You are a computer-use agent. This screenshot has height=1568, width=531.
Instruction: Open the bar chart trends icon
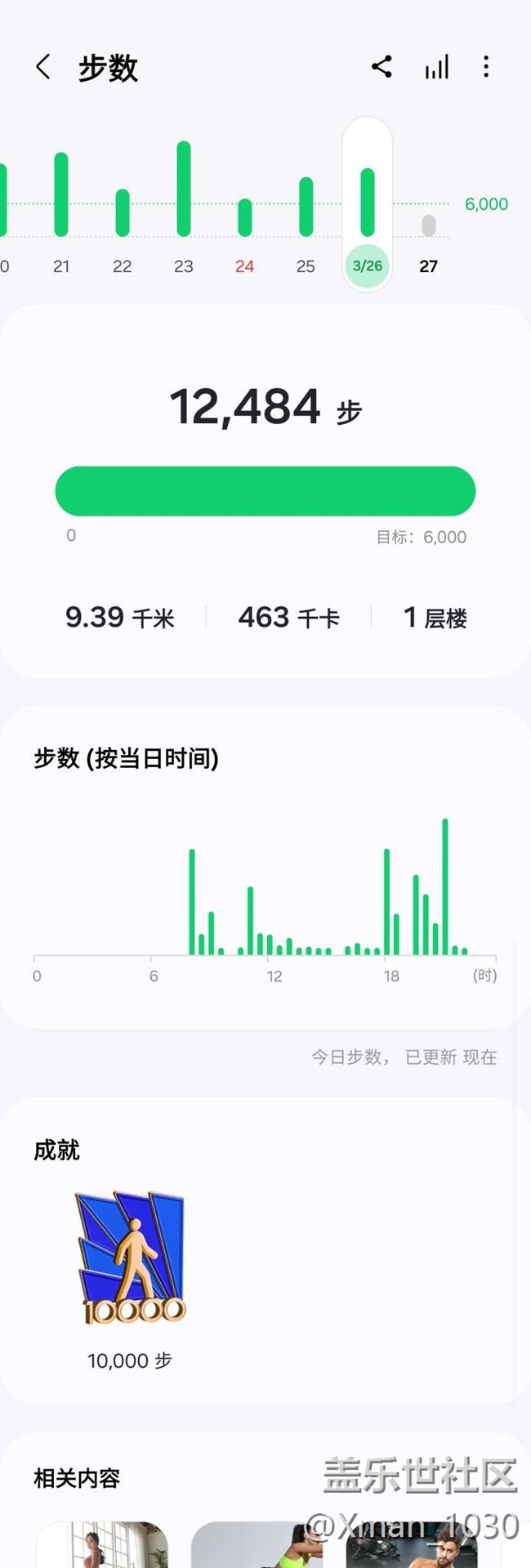pos(437,67)
